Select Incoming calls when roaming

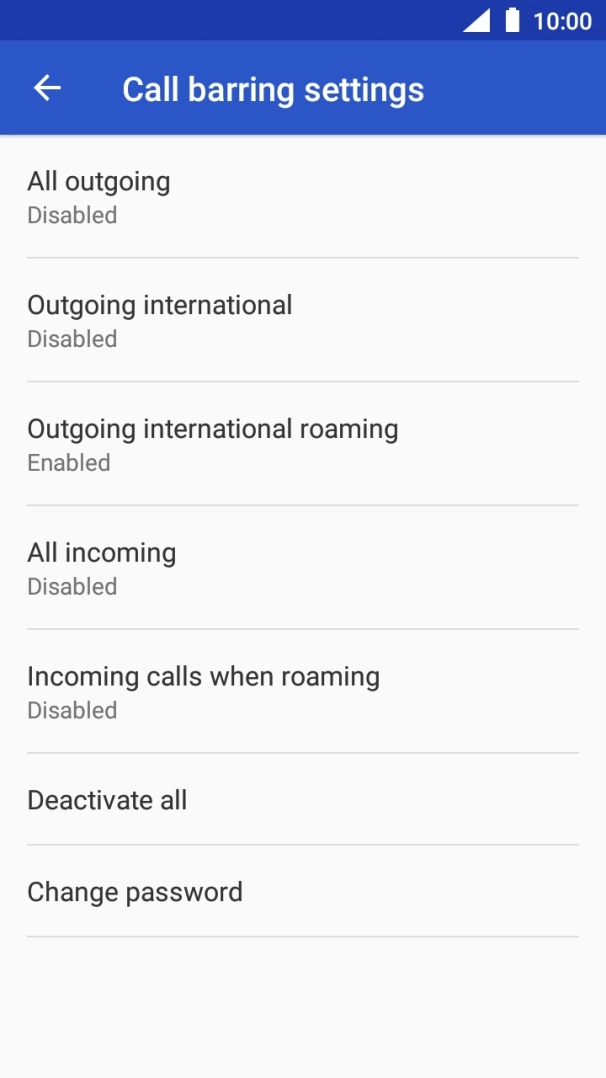(302, 692)
